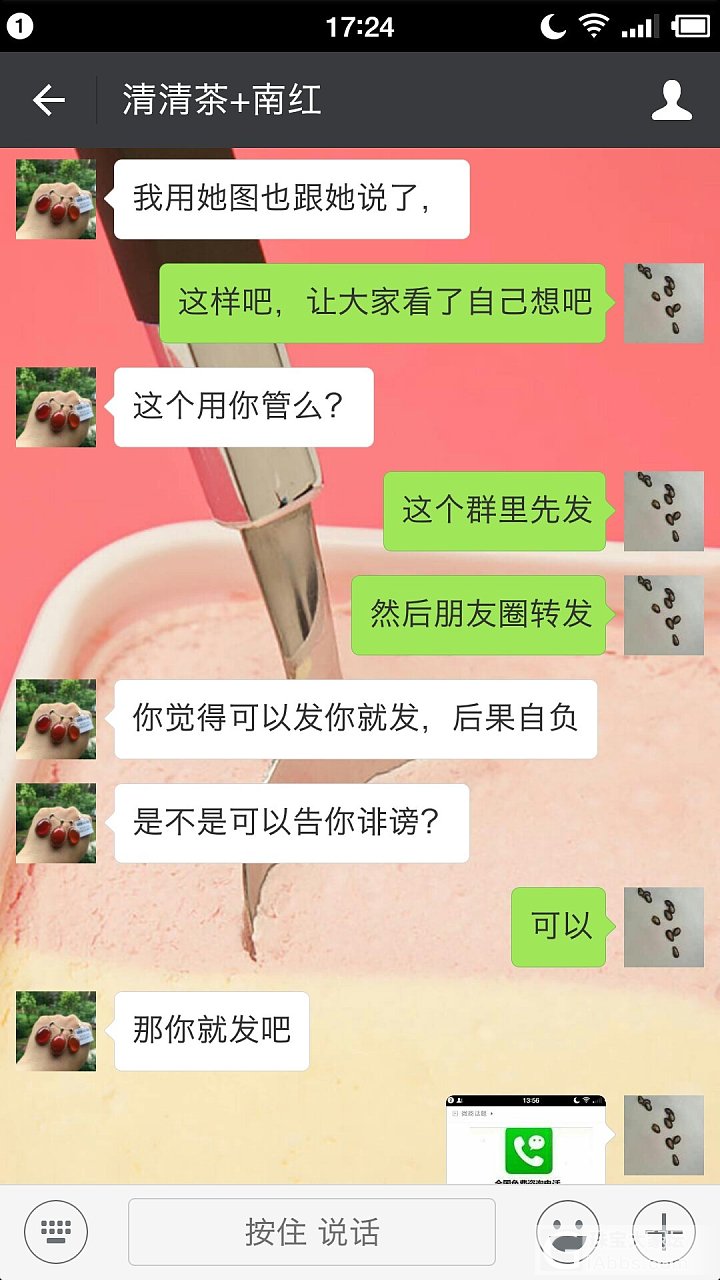Open the emoji picker

point(568,1232)
